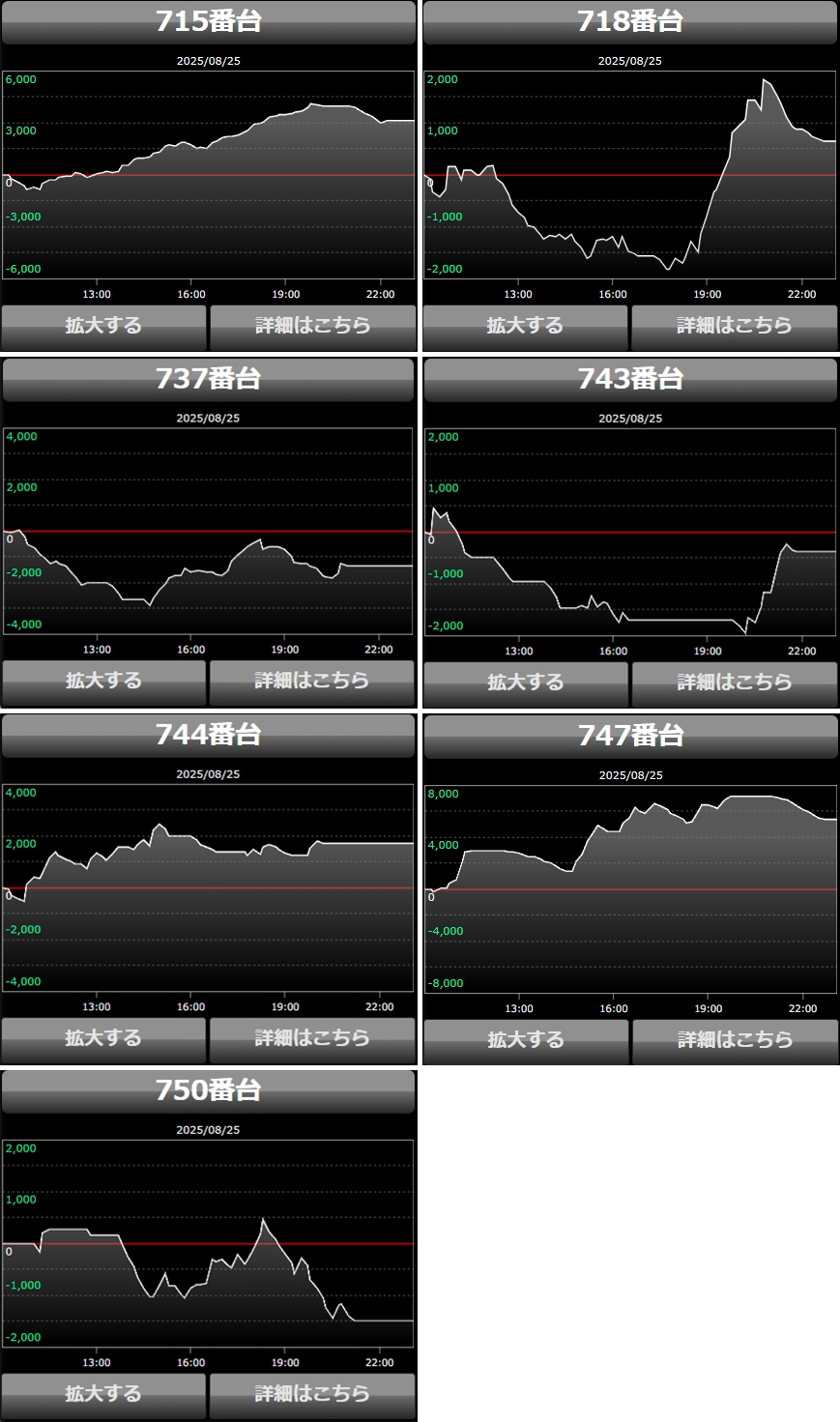Screen dimensions: 840x1422
Task: Tap 拡大する under the 718番台 graph
Action: 525,327
